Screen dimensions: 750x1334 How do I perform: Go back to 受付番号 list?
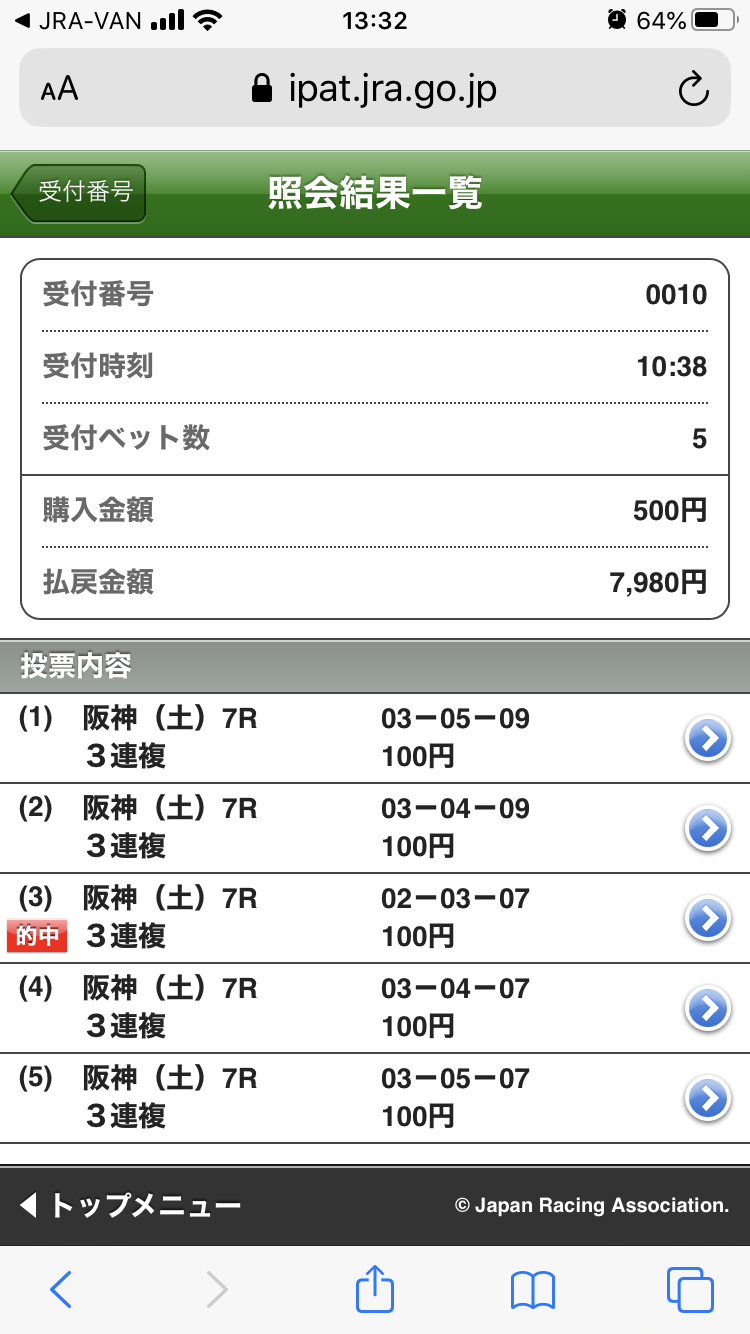80,192
